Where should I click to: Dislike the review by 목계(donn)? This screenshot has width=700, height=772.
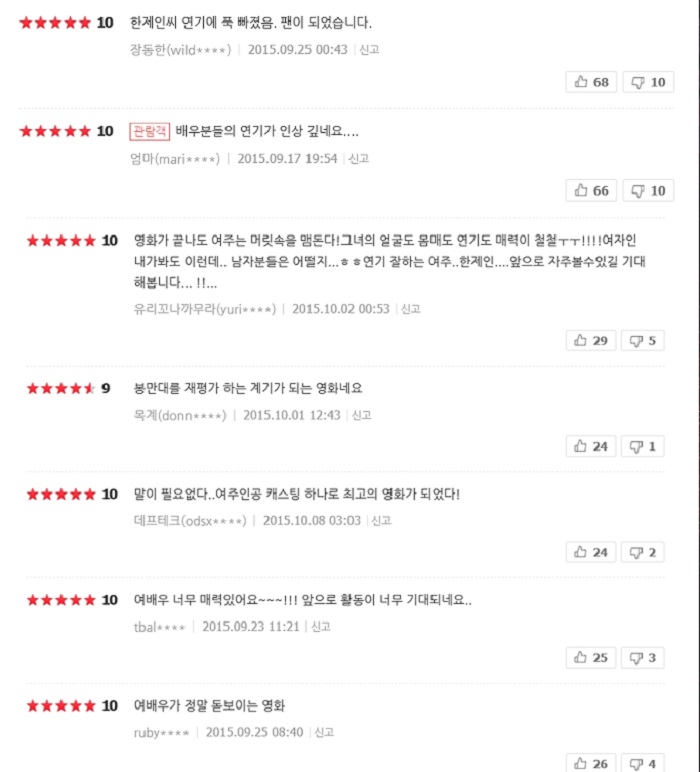coord(643,446)
